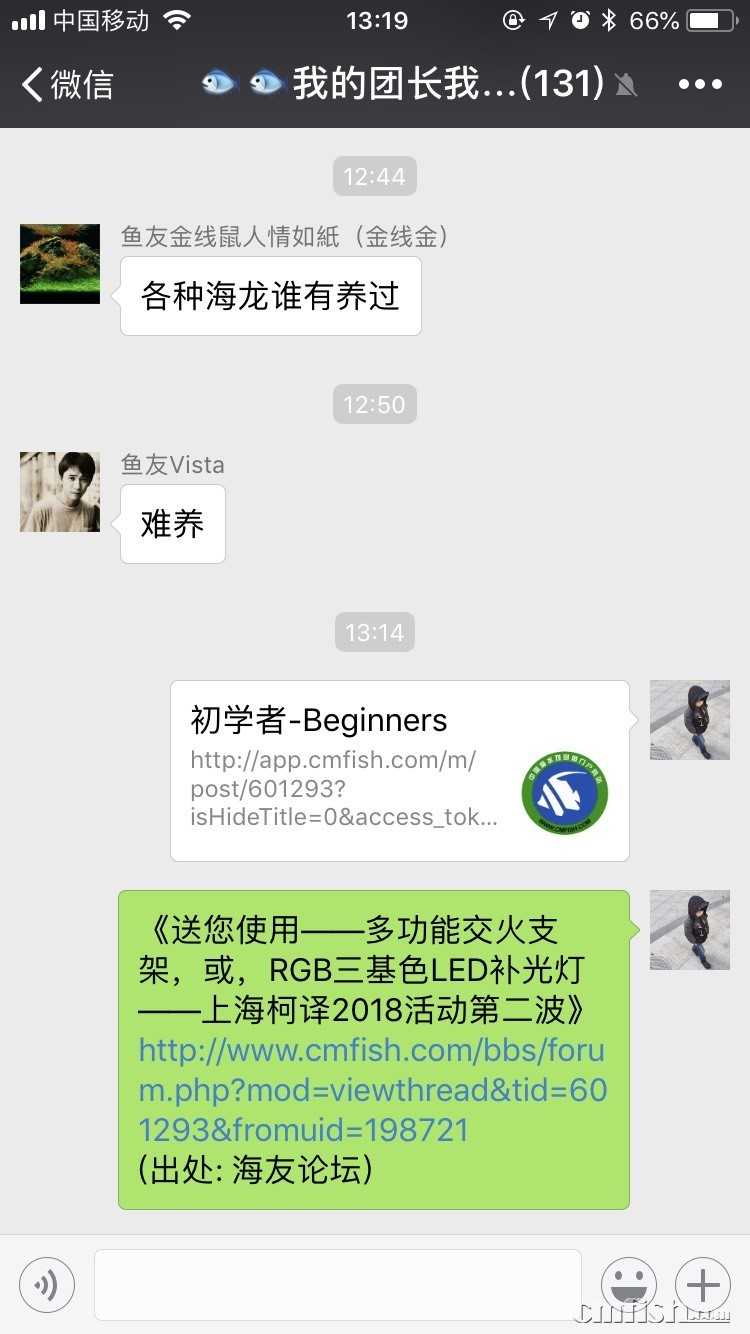Go back to the 微信 chat list
The height and width of the screenshot is (1334, 750).
click(x=68, y=85)
